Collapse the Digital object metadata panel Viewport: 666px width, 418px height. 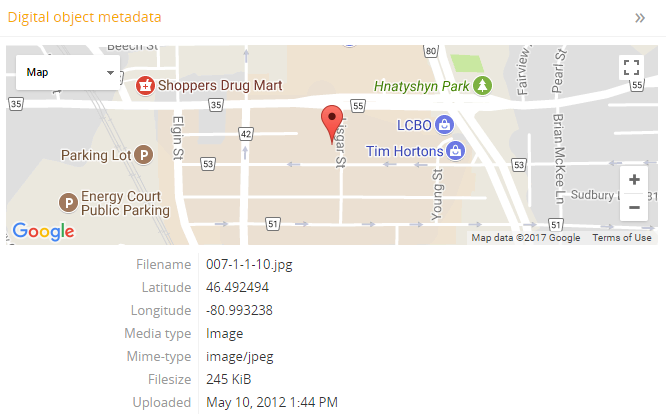640,18
